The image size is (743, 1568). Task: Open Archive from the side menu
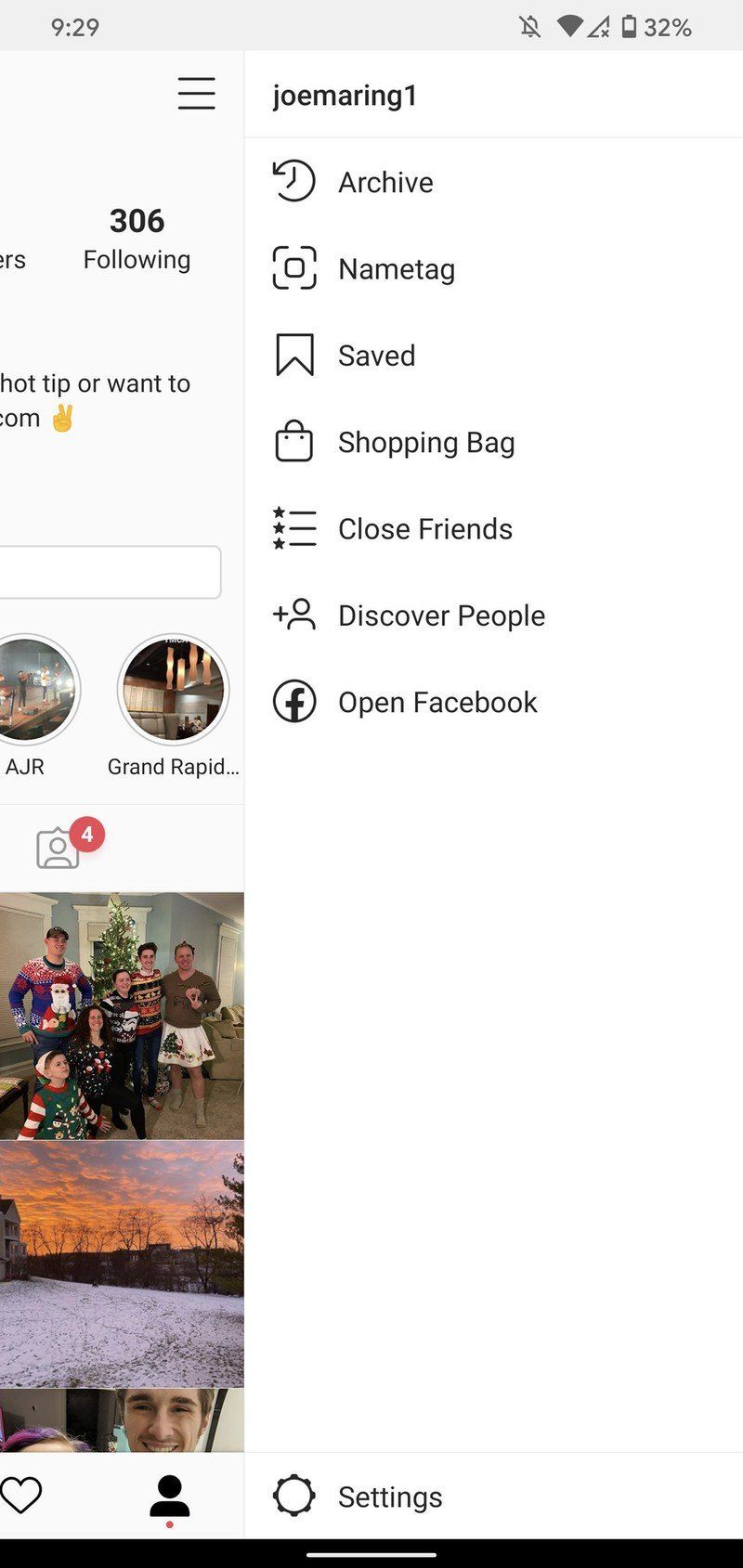point(385,182)
